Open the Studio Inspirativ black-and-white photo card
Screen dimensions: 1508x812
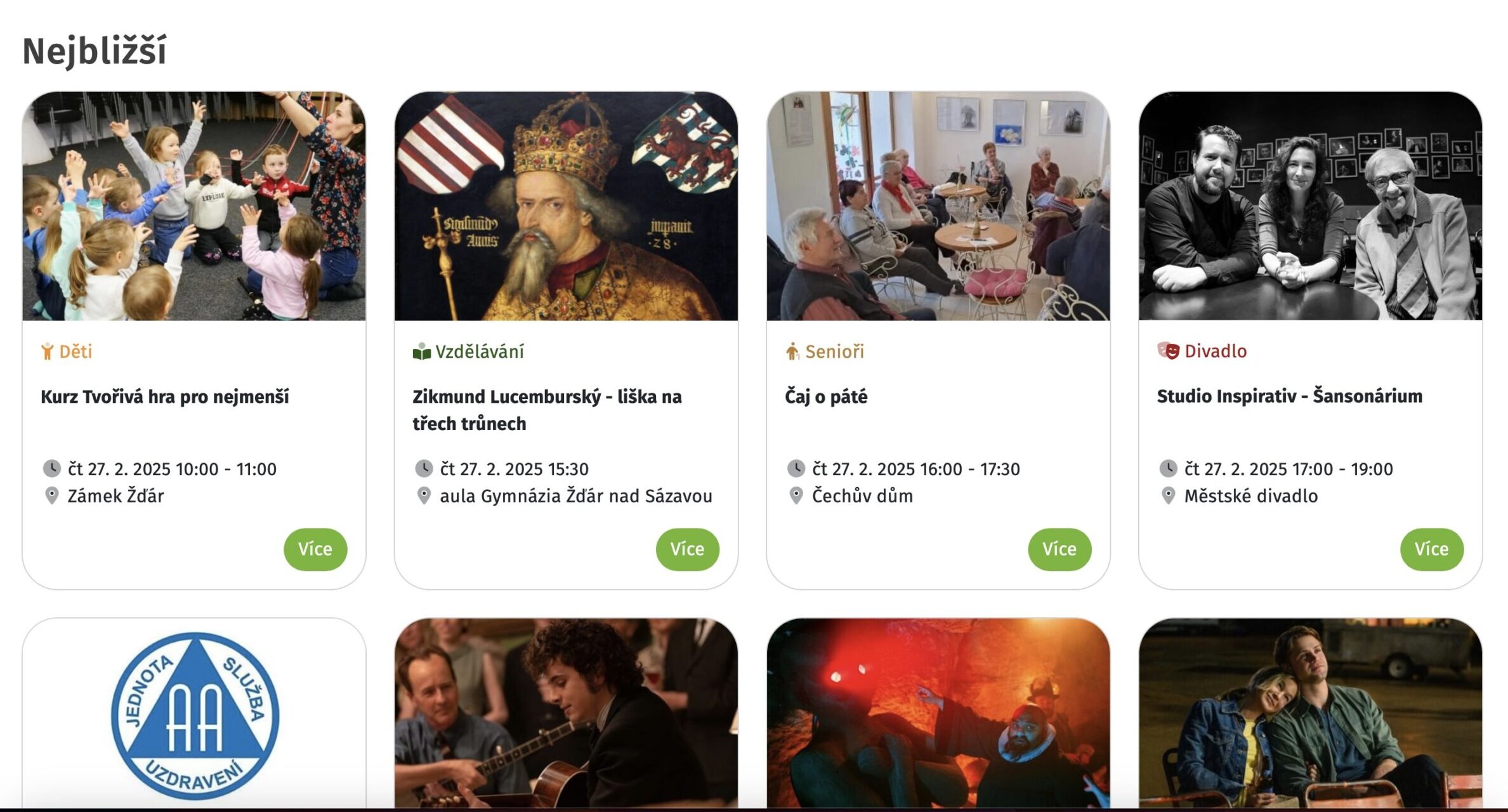[1310, 206]
